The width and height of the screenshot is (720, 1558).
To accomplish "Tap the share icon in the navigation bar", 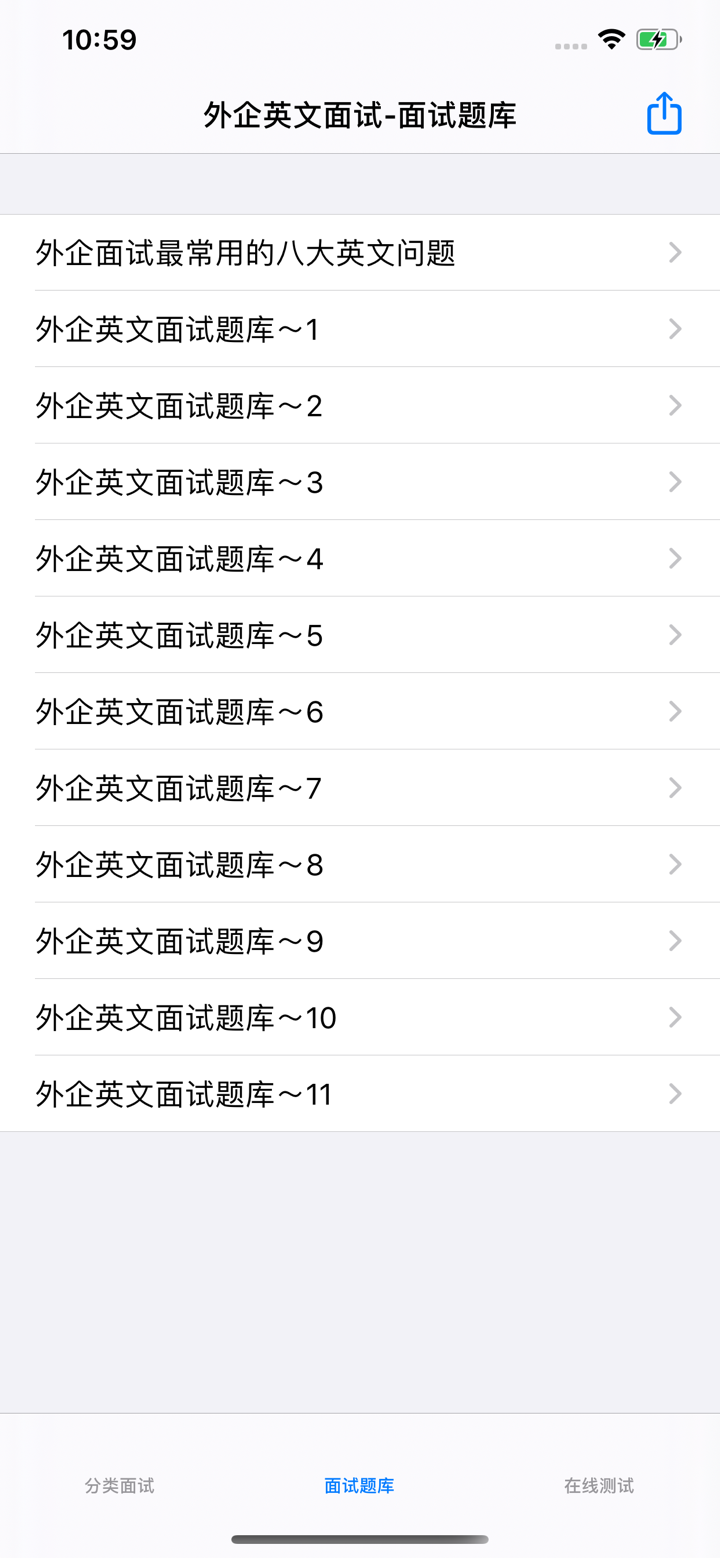I will coord(663,113).
